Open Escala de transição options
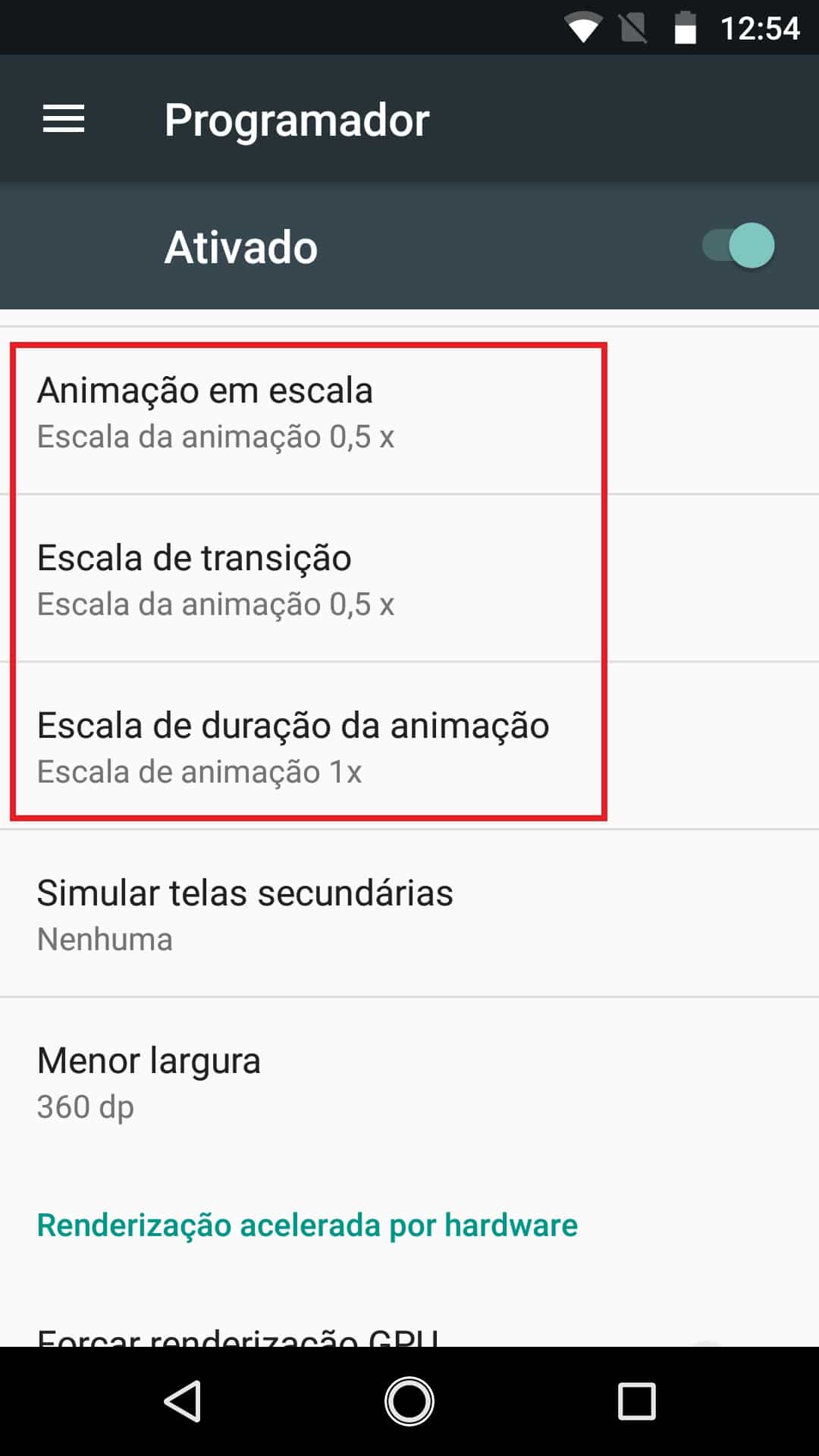Viewport: 819px width, 1456px height. (x=303, y=579)
